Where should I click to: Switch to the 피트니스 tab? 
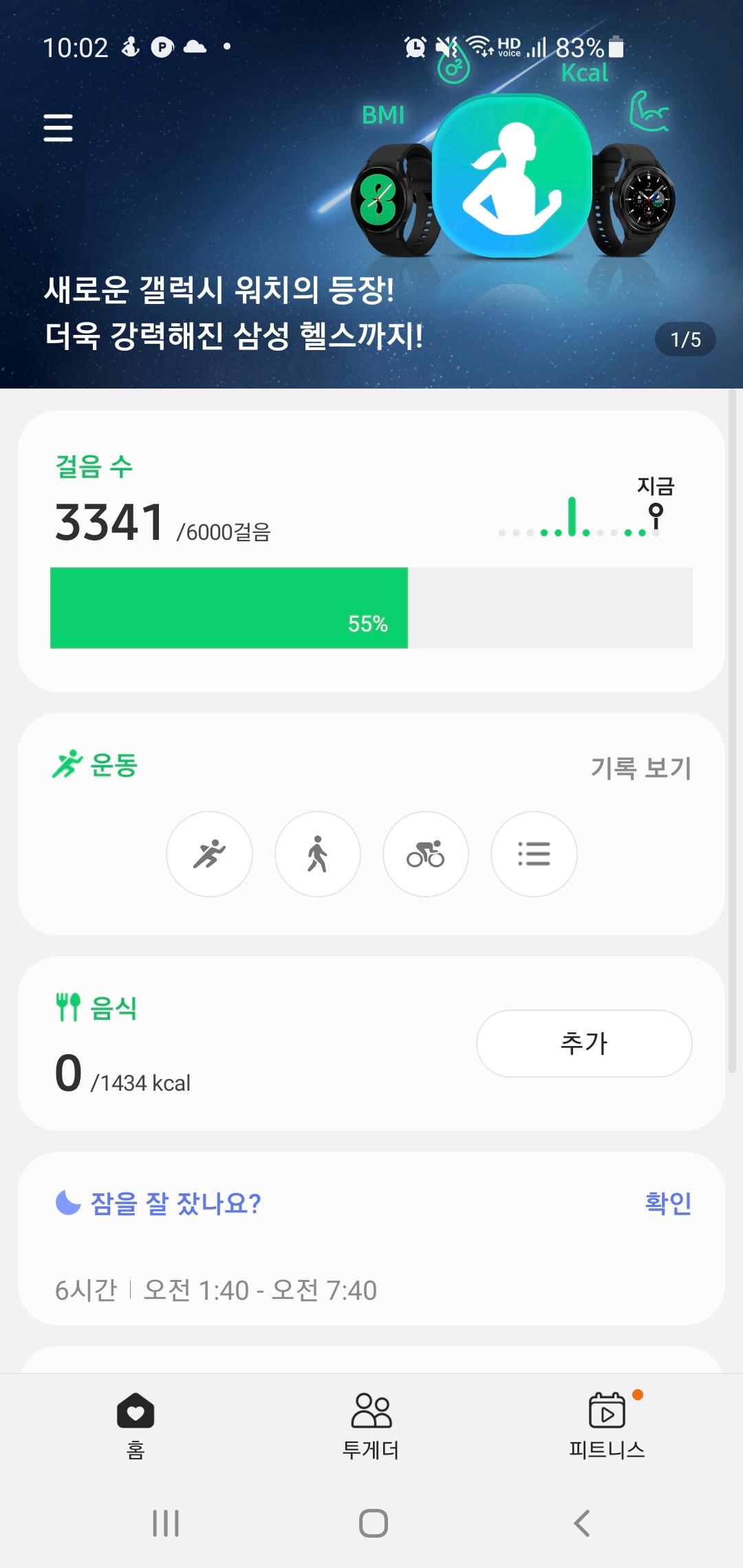607,1425
